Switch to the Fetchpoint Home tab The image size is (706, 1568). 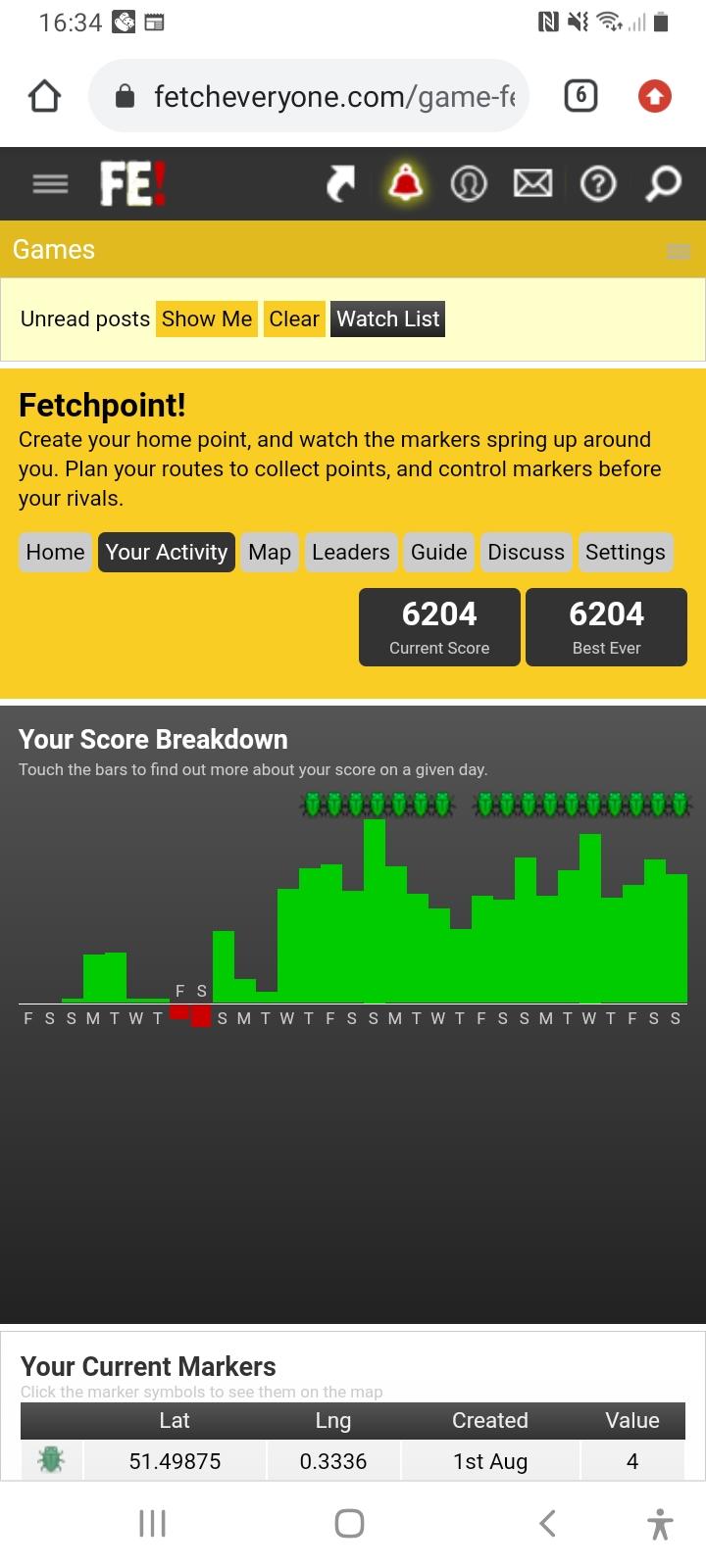point(55,552)
